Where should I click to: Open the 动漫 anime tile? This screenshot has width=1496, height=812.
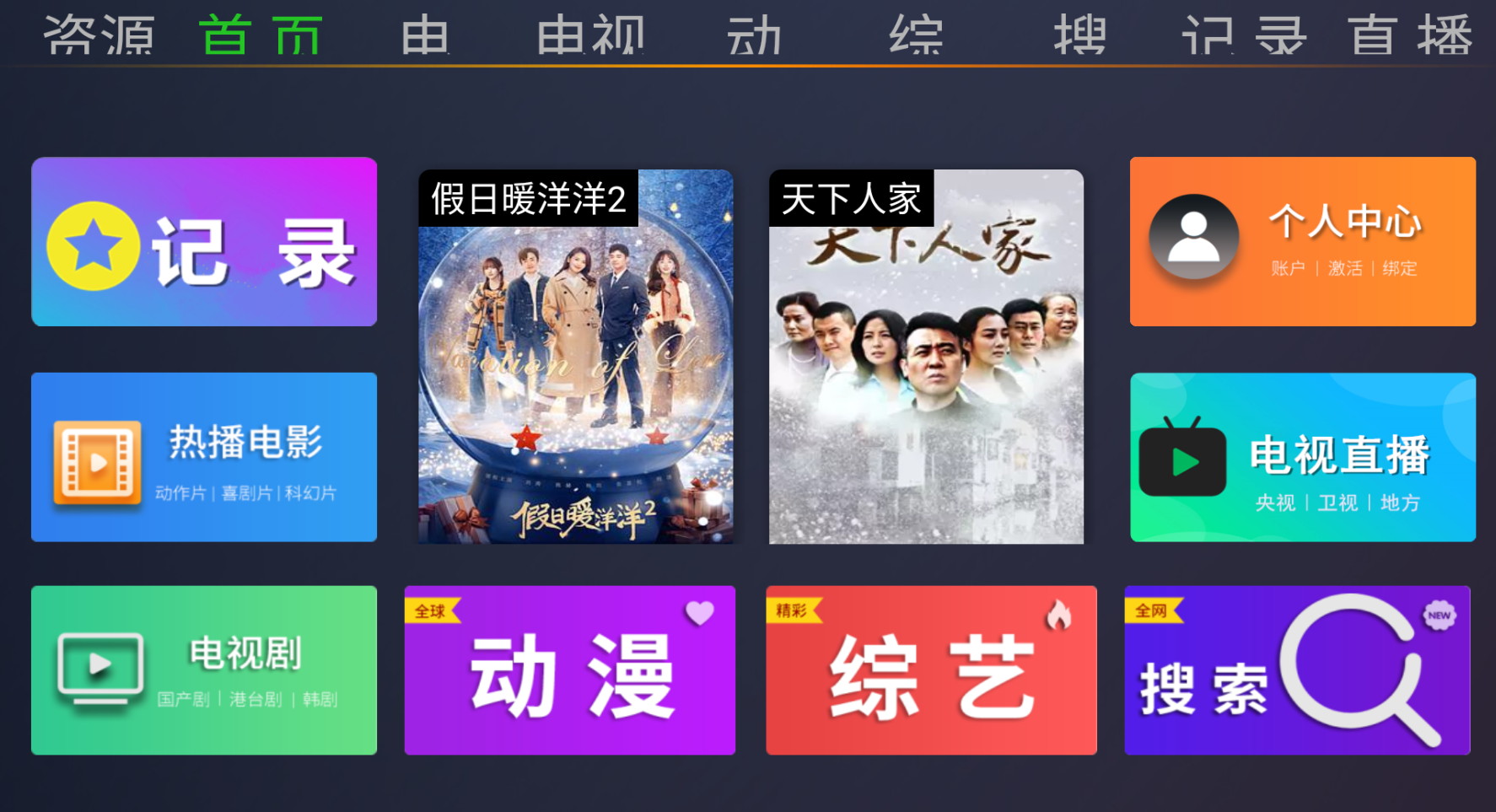click(570, 670)
